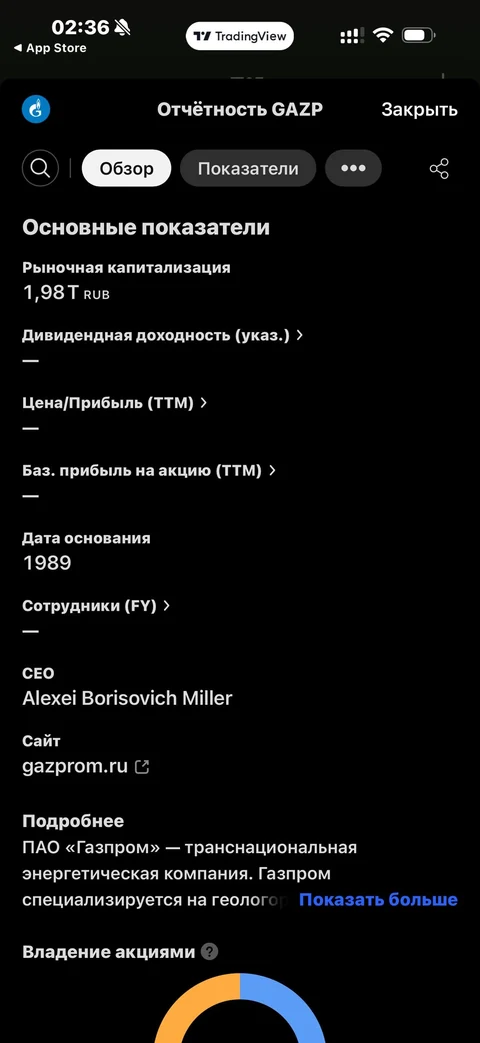Open the search icon in the toolbar
The width and height of the screenshot is (480, 1043).
[x=41, y=168]
